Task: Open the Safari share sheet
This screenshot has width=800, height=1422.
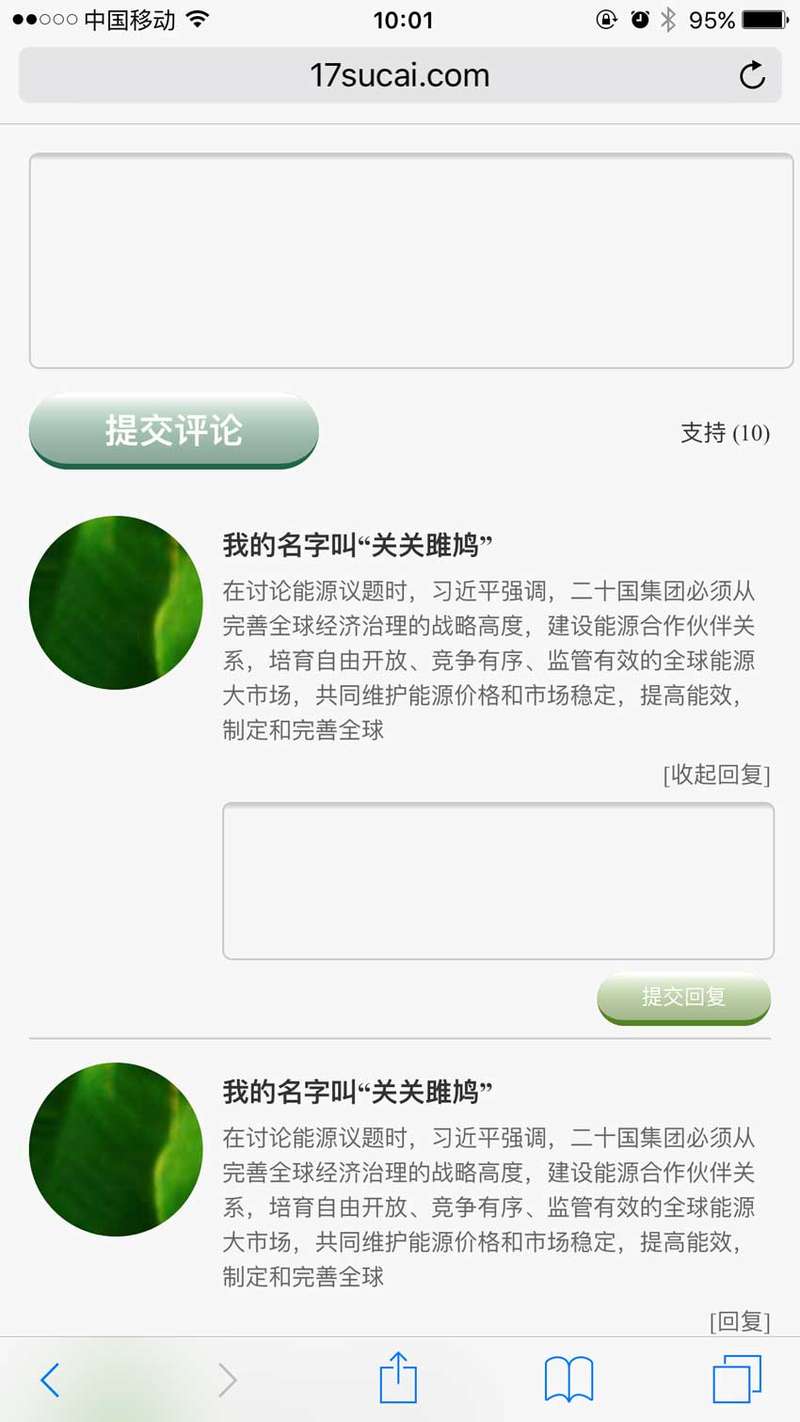Action: pos(398,1379)
